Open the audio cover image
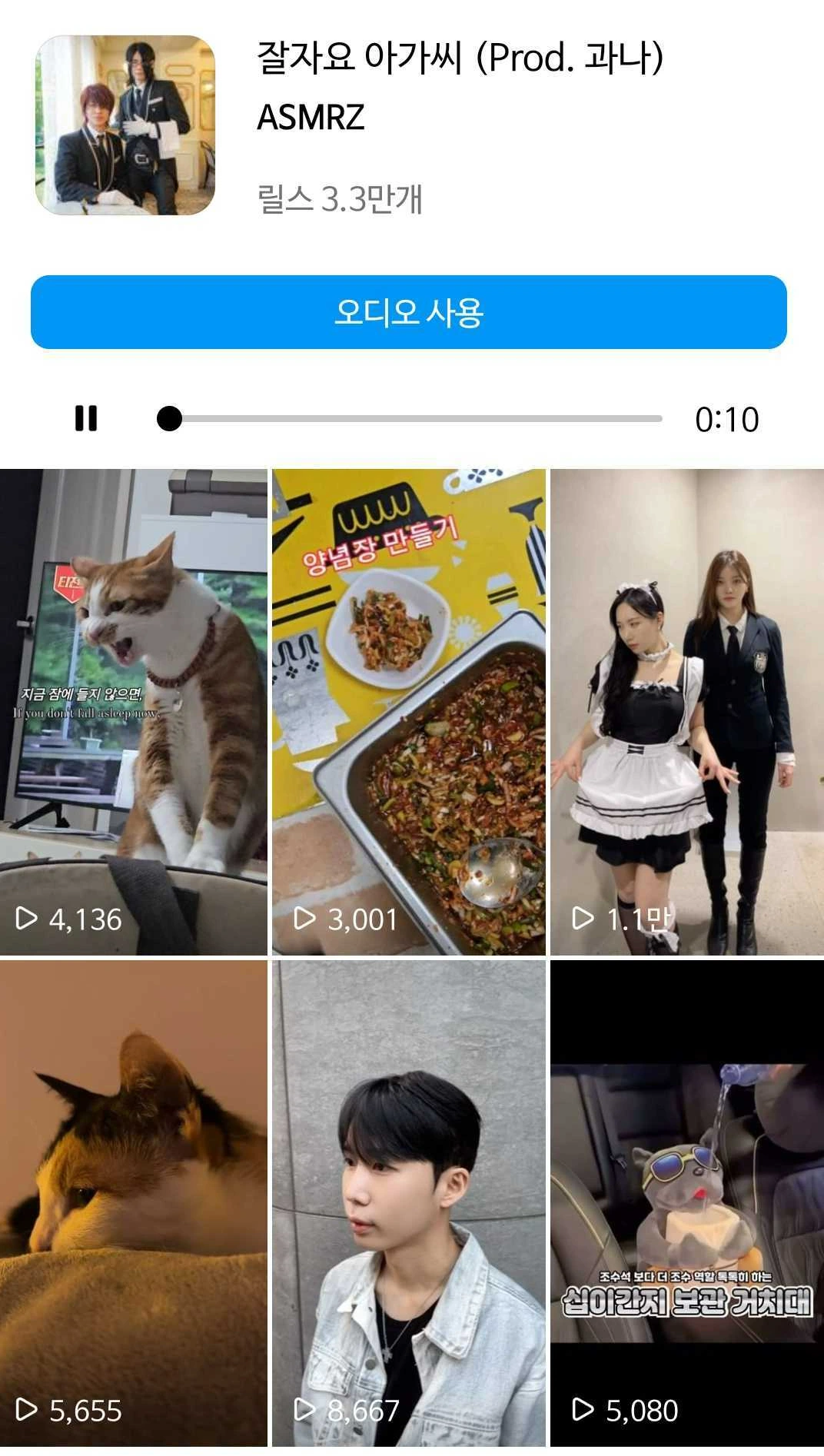 (x=125, y=125)
